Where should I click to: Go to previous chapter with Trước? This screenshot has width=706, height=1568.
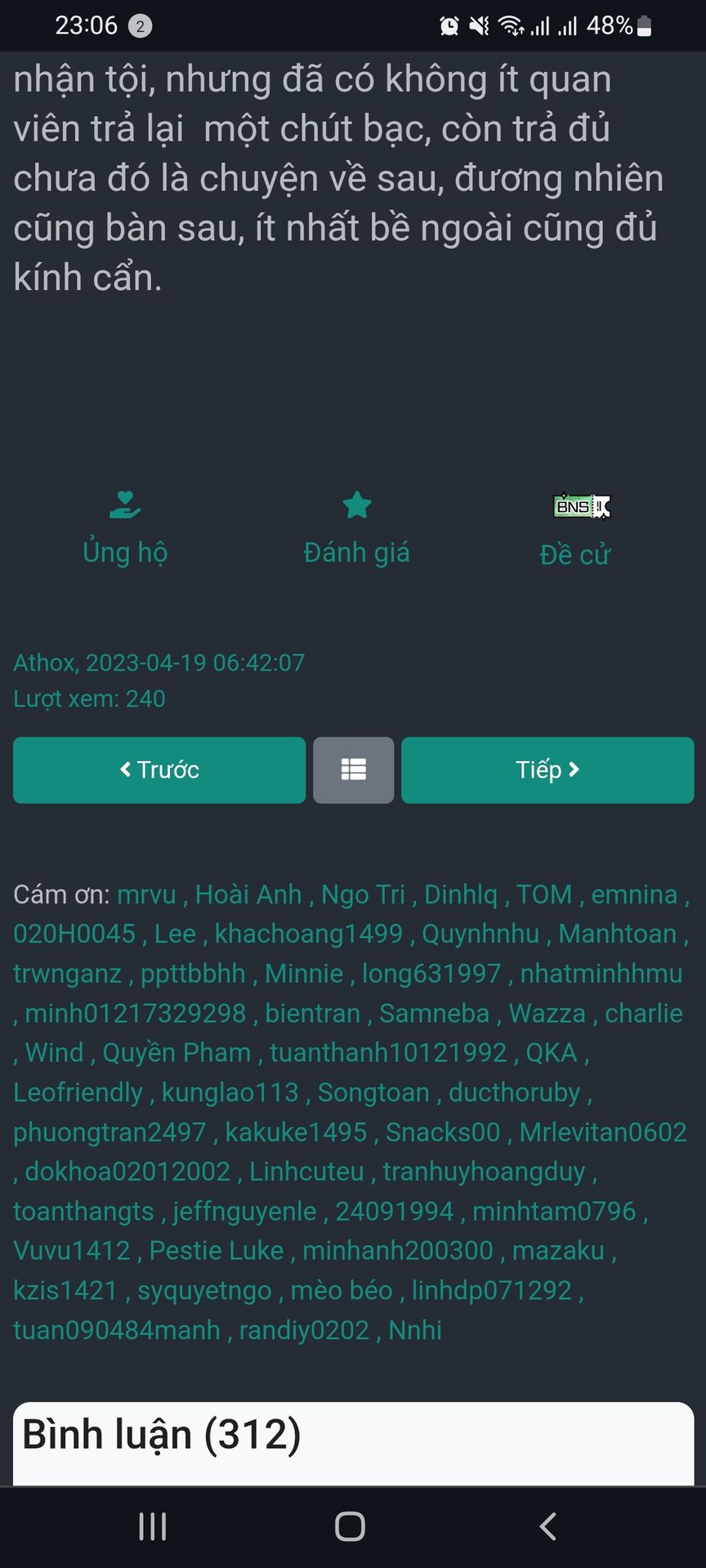click(x=159, y=770)
